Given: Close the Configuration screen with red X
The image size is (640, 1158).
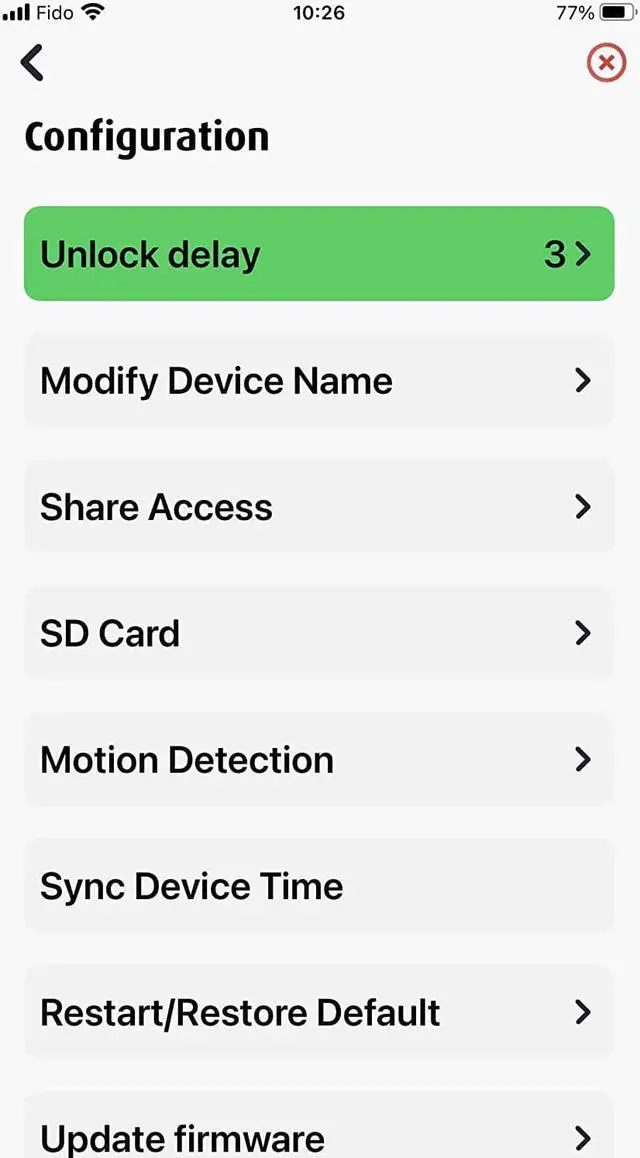Looking at the screenshot, I should click(x=606, y=63).
